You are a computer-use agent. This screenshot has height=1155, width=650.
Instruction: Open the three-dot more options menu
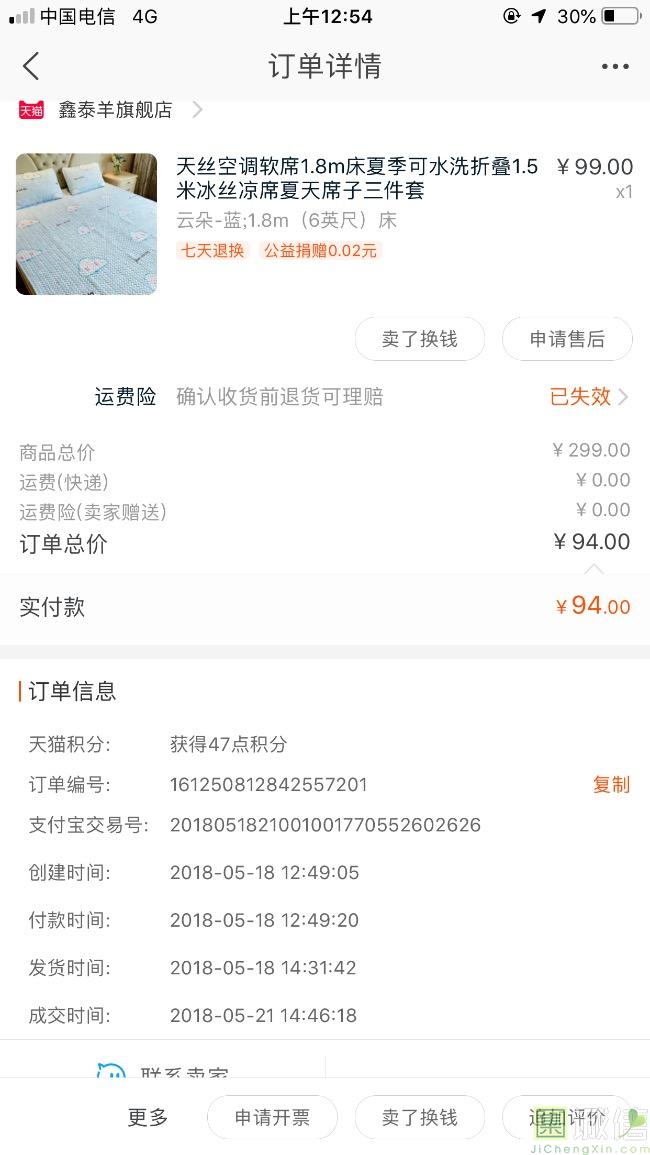[615, 67]
